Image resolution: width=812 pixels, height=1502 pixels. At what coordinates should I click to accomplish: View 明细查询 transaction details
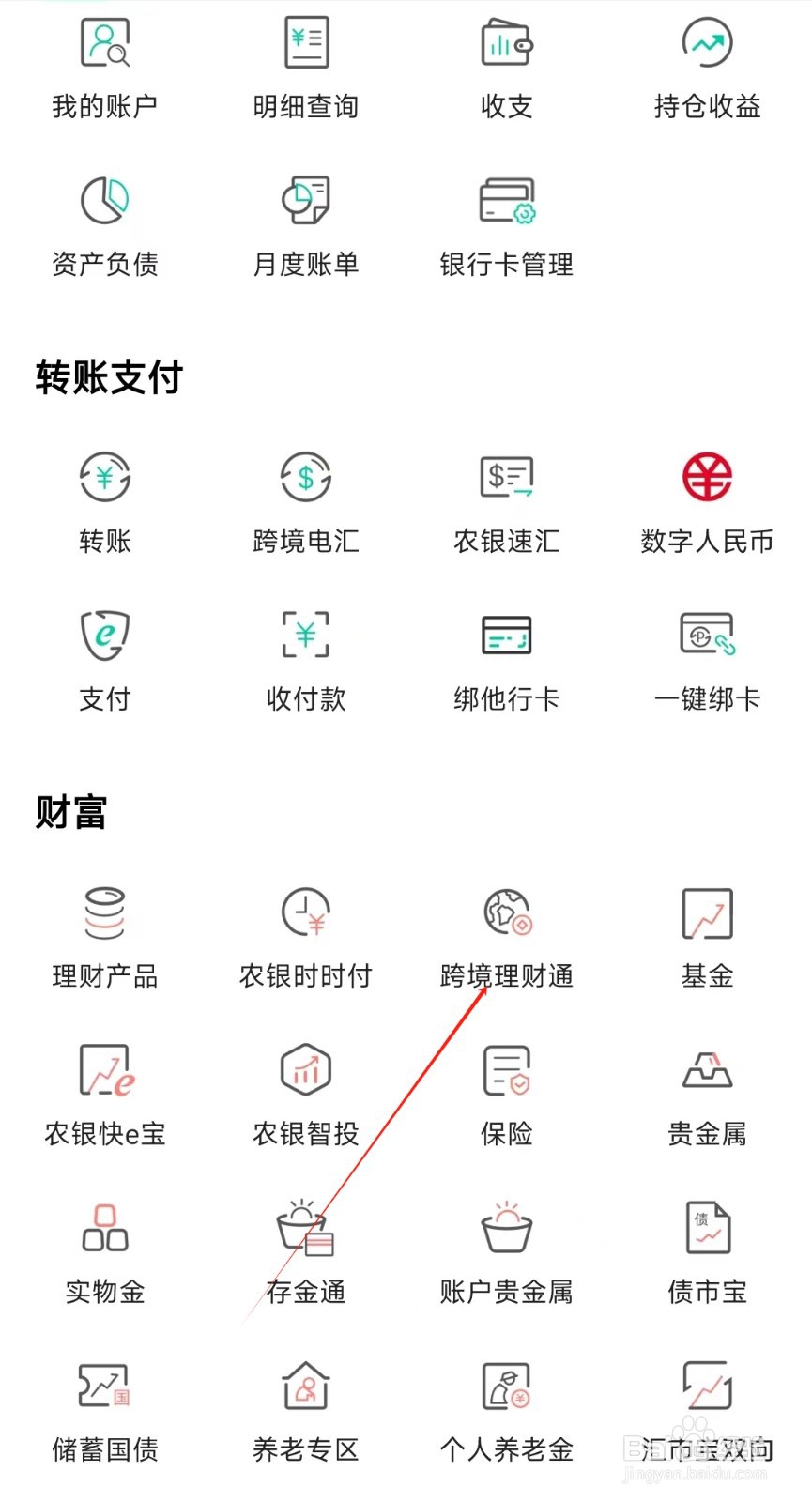pos(304,66)
